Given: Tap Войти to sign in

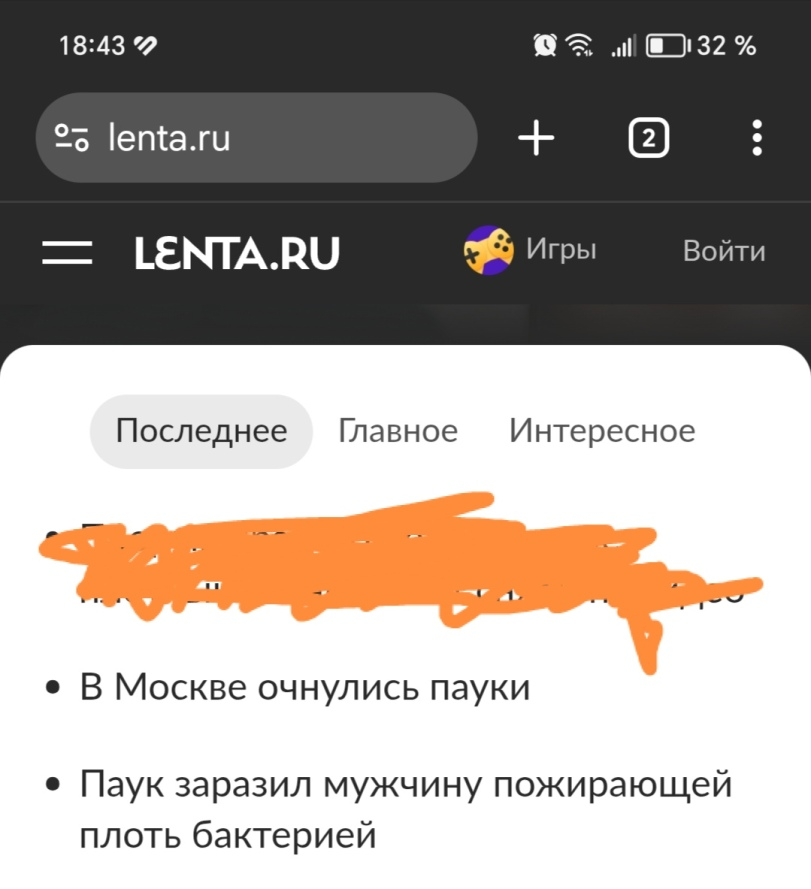Looking at the screenshot, I should [x=724, y=251].
